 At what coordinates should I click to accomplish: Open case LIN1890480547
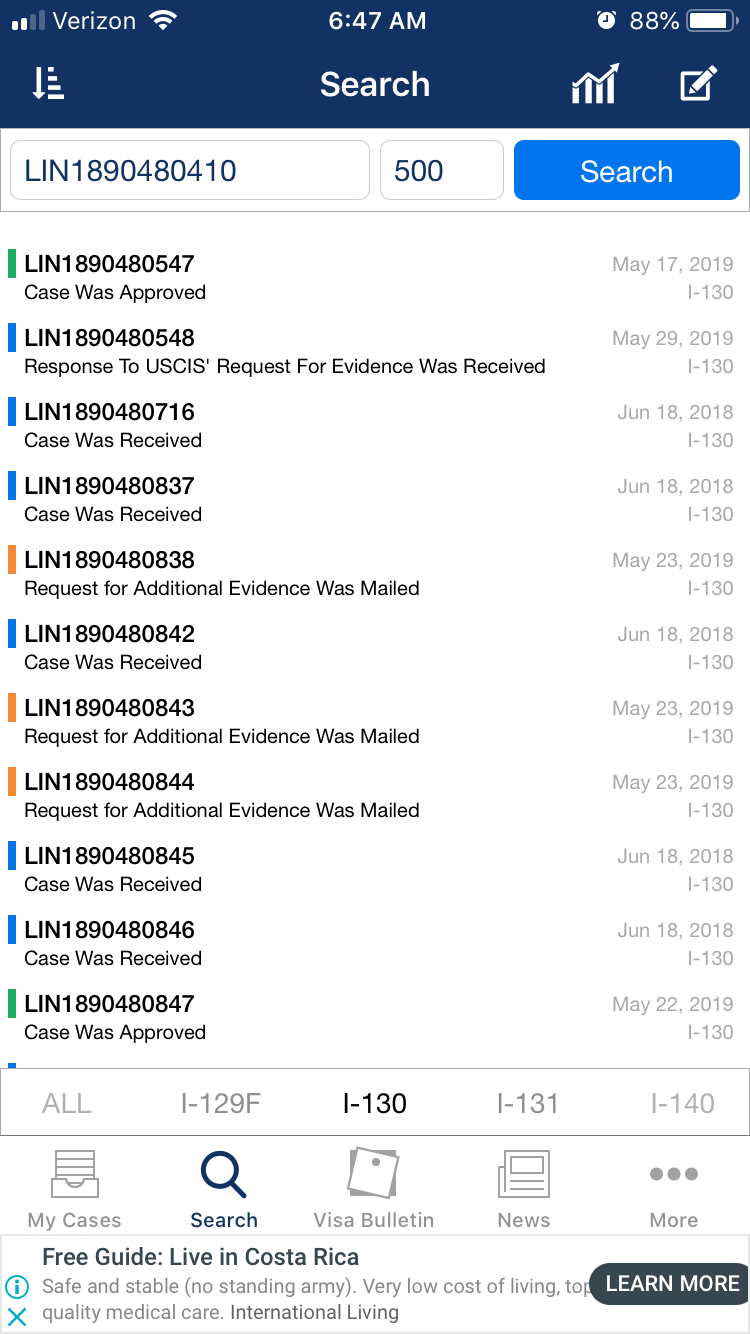pyautogui.click(x=375, y=278)
